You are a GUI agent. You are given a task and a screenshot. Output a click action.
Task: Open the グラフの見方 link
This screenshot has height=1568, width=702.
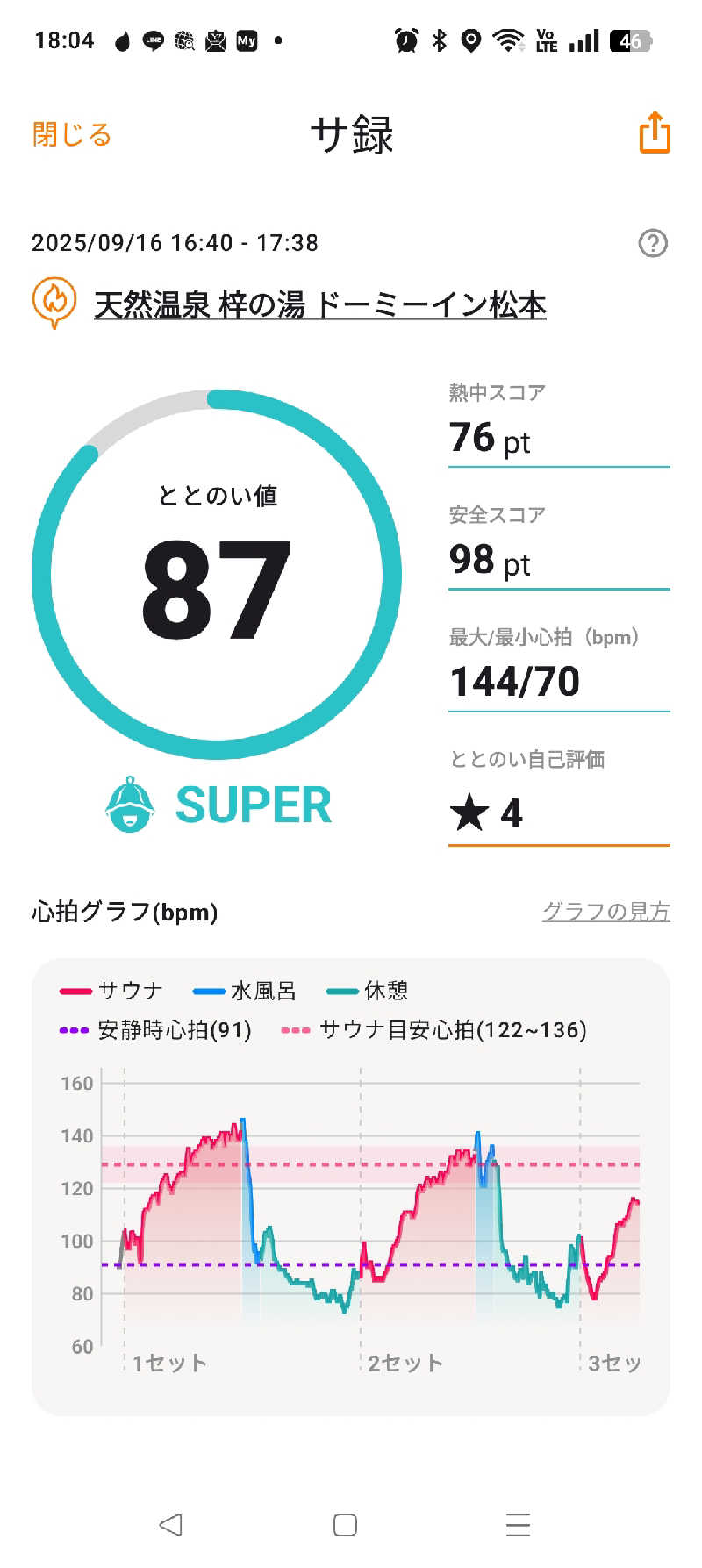click(605, 912)
